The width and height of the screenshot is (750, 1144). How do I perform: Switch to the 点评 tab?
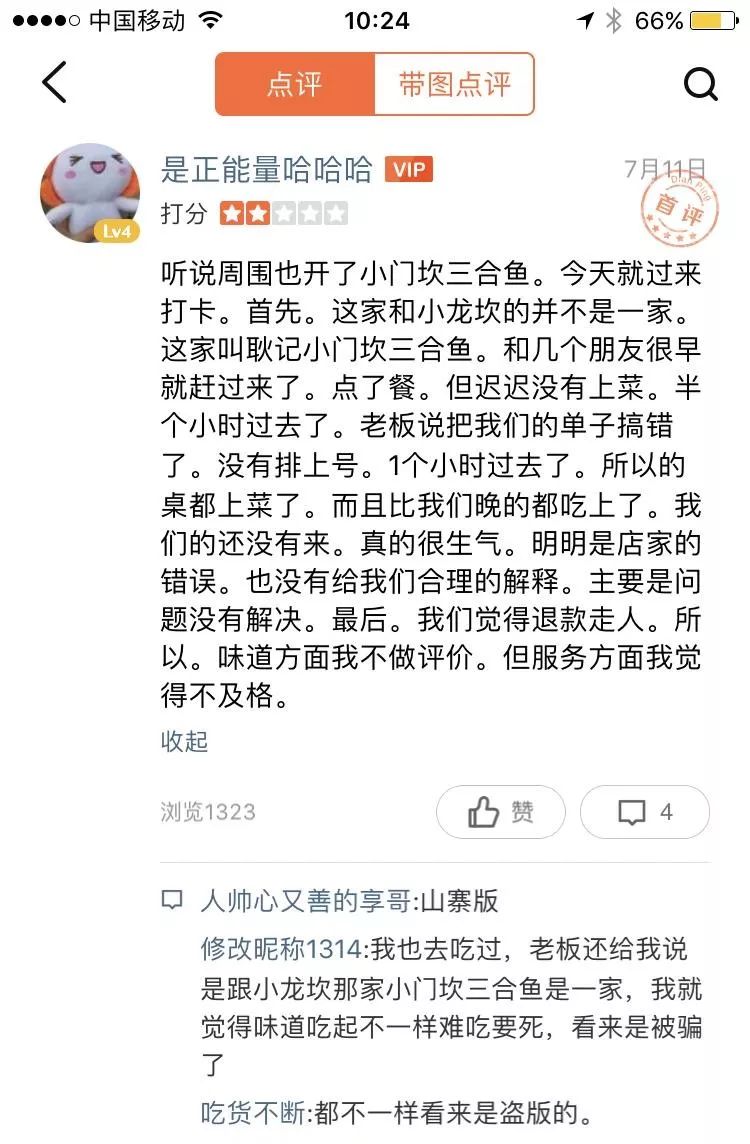click(294, 84)
